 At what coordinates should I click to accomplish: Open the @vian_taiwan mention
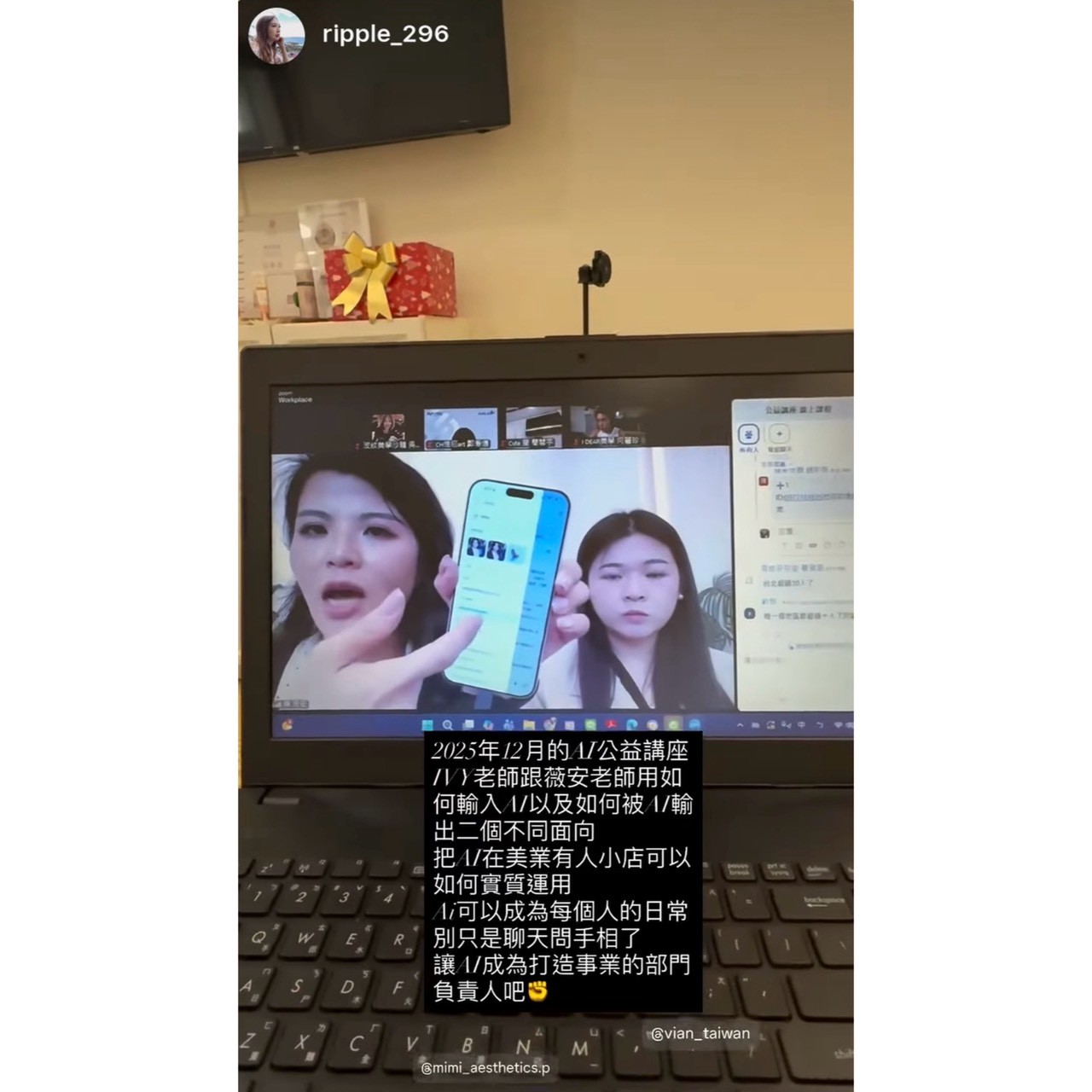tap(700, 1033)
